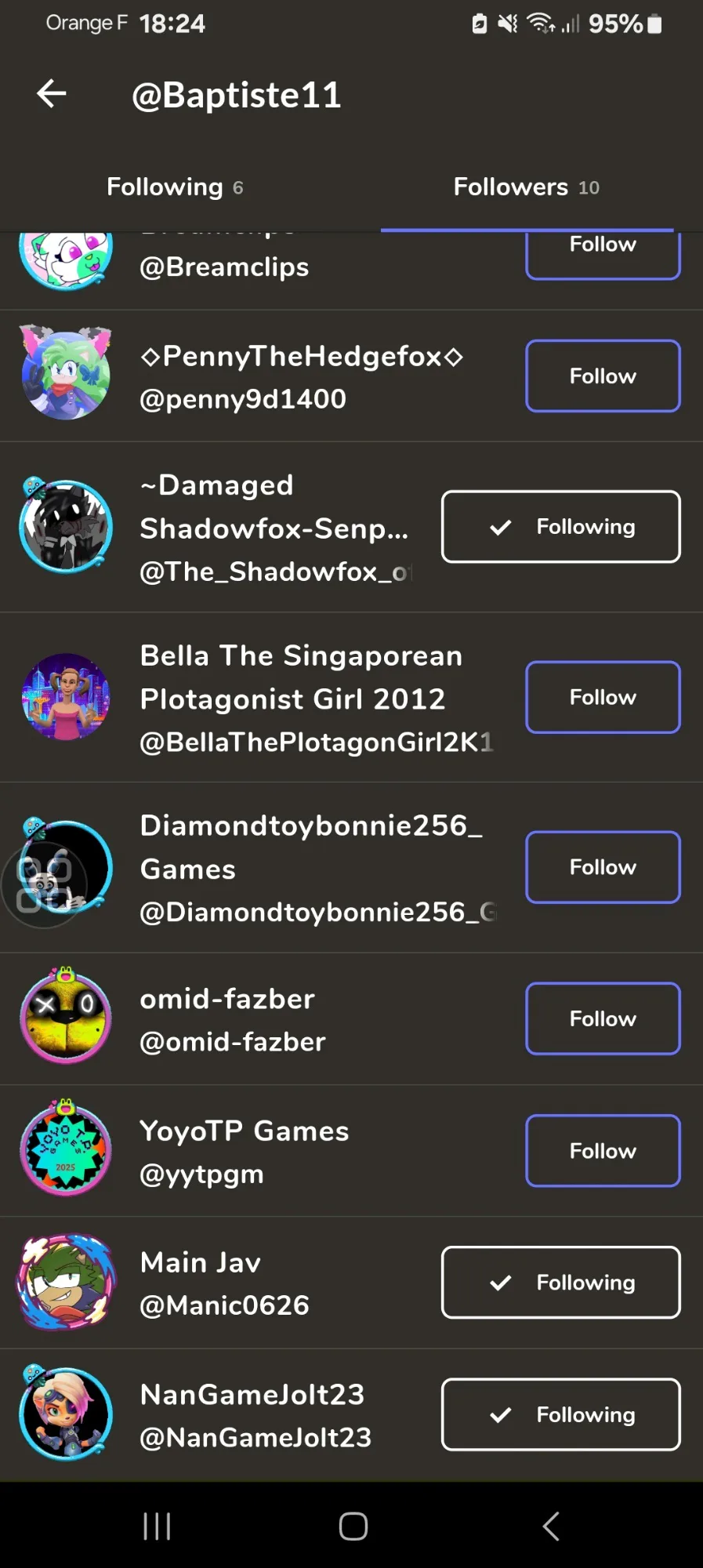This screenshot has height=1568, width=703.
Task: Follow PennyTheHedgefox
Action: [x=603, y=376]
